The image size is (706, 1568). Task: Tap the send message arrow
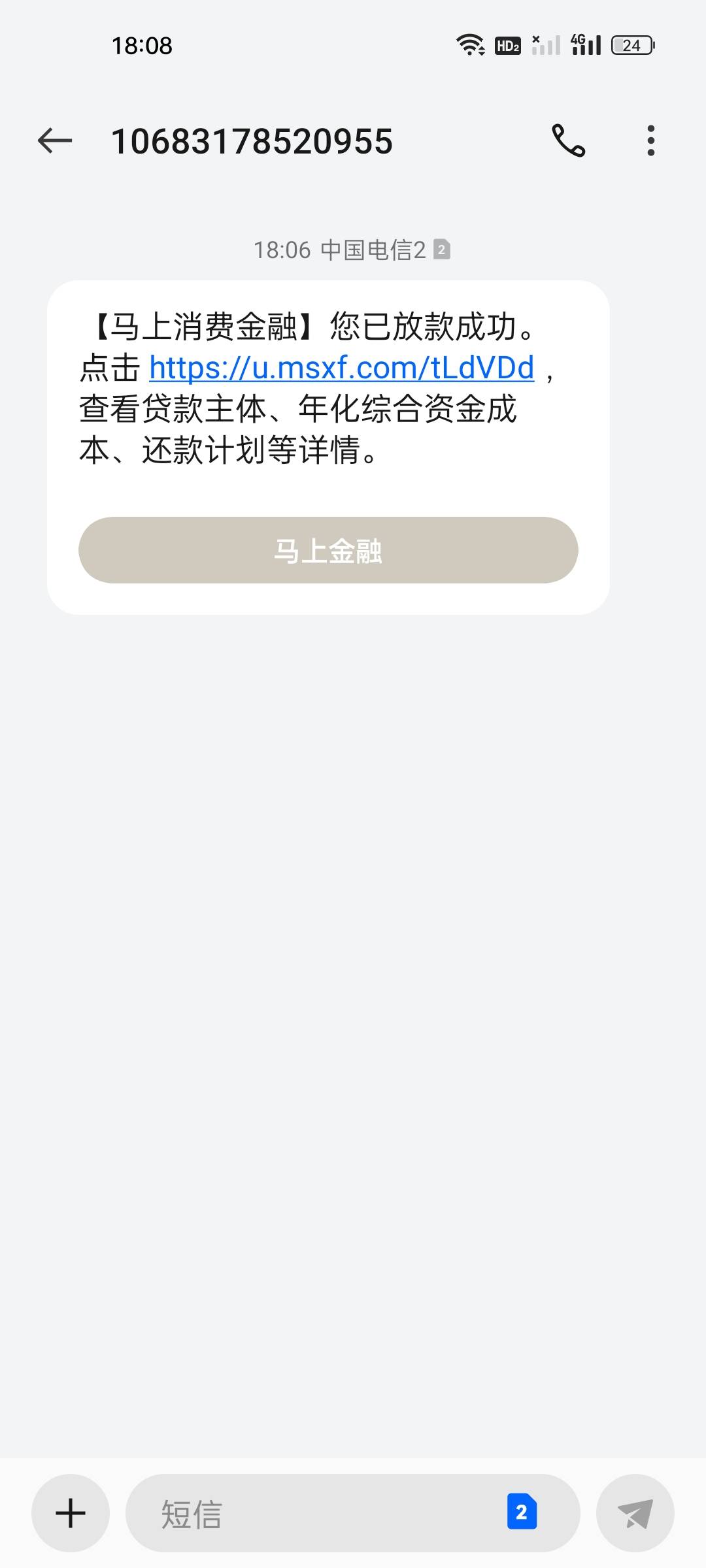[635, 1513]
